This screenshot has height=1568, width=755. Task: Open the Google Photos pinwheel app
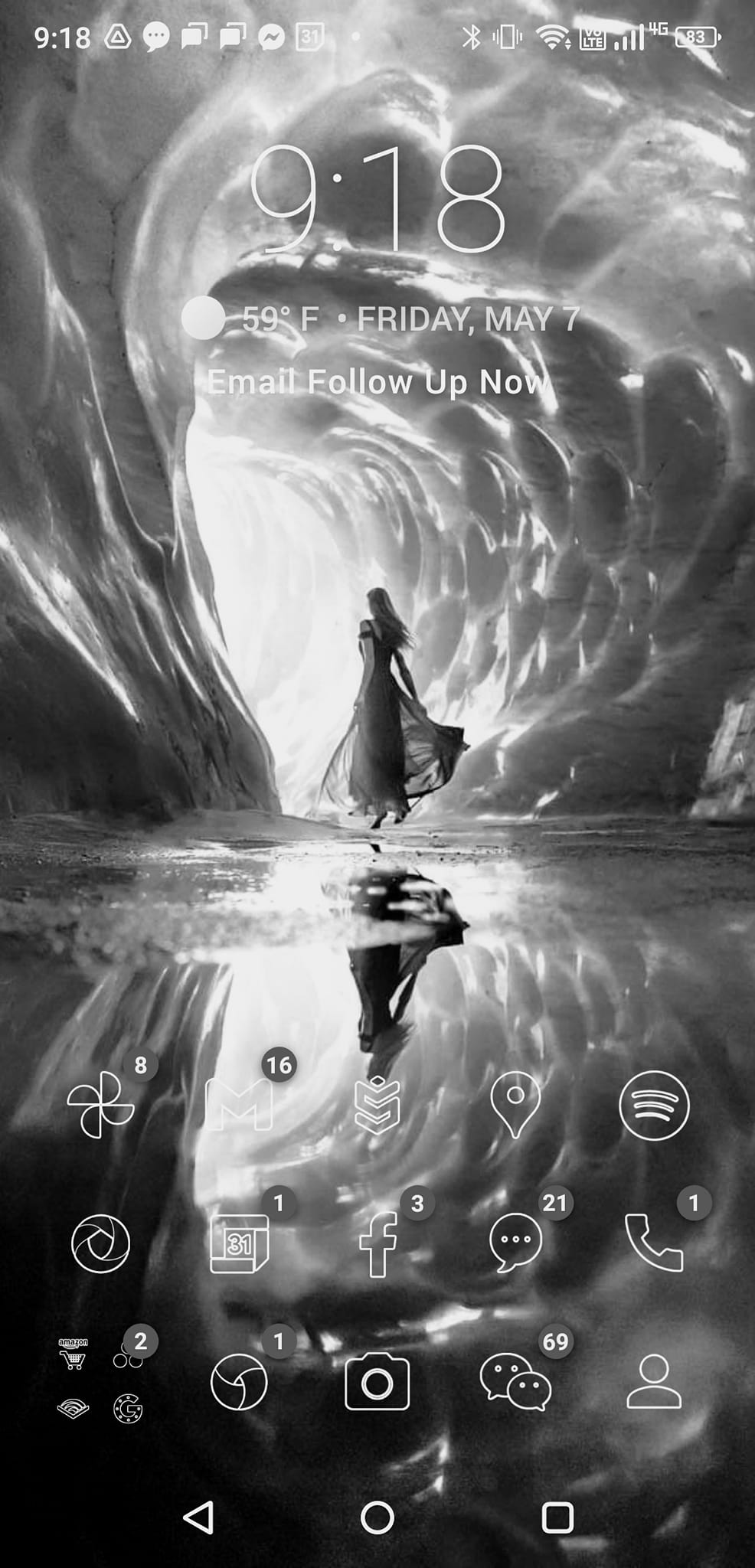tap(101, 1105)
